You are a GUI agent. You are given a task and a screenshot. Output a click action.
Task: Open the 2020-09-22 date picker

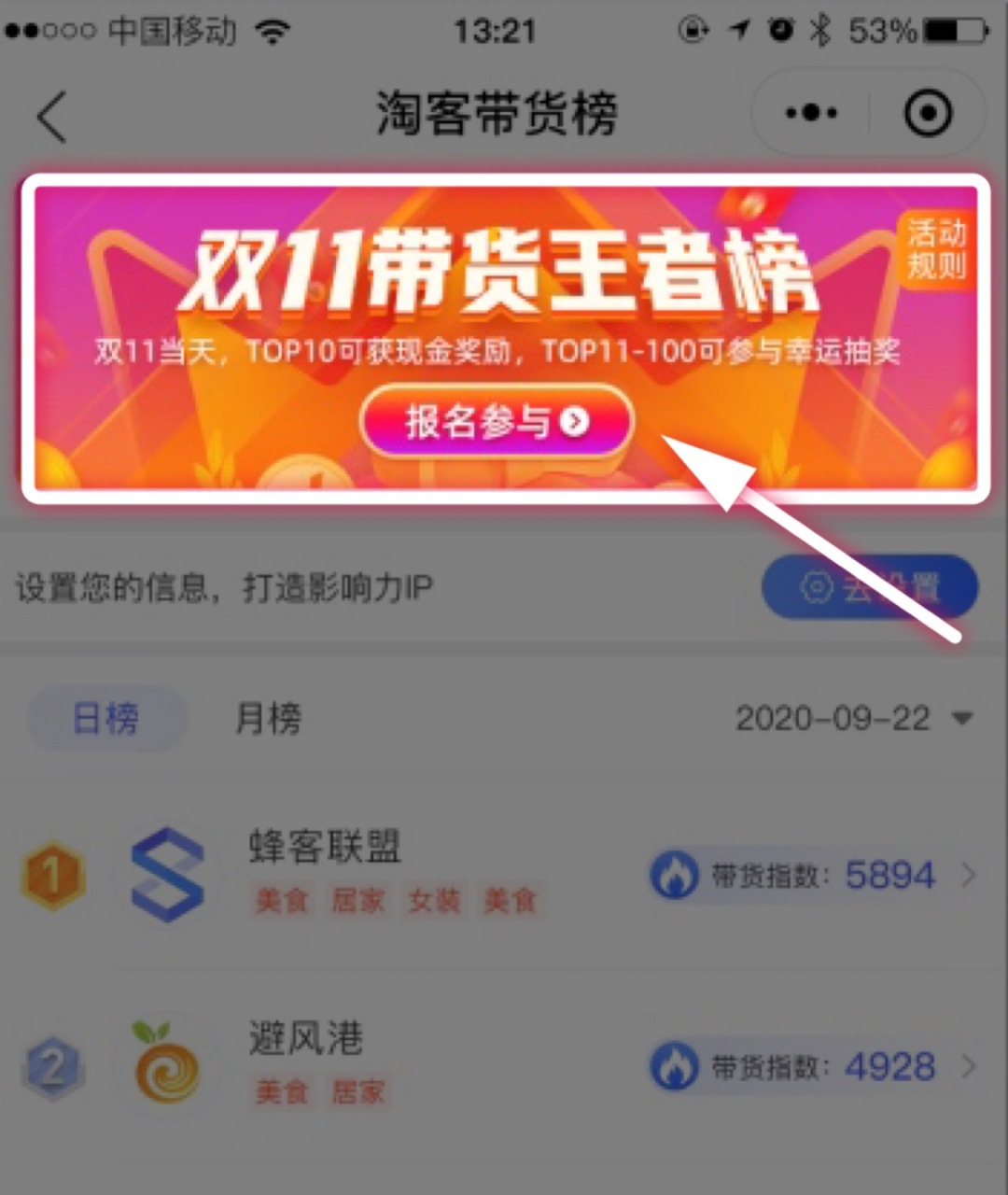tap(853, 718)
